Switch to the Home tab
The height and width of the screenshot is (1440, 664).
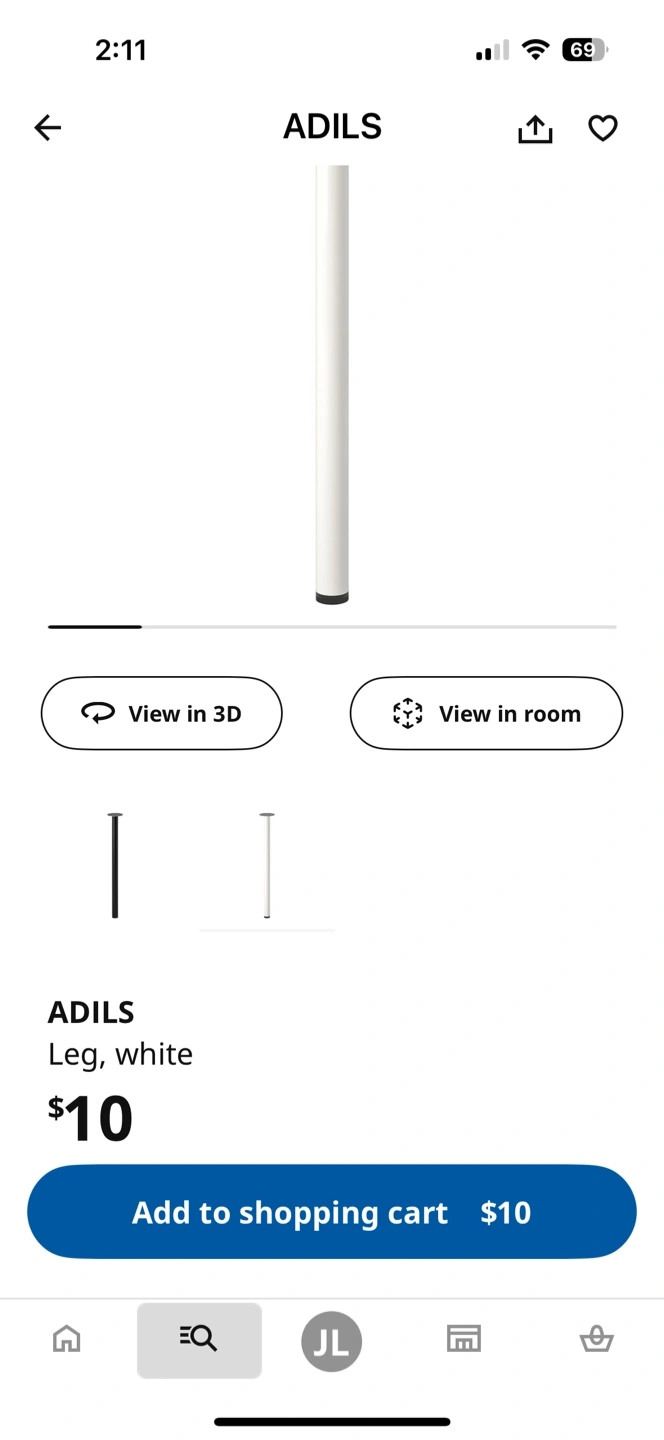(x=67, y=1338)
